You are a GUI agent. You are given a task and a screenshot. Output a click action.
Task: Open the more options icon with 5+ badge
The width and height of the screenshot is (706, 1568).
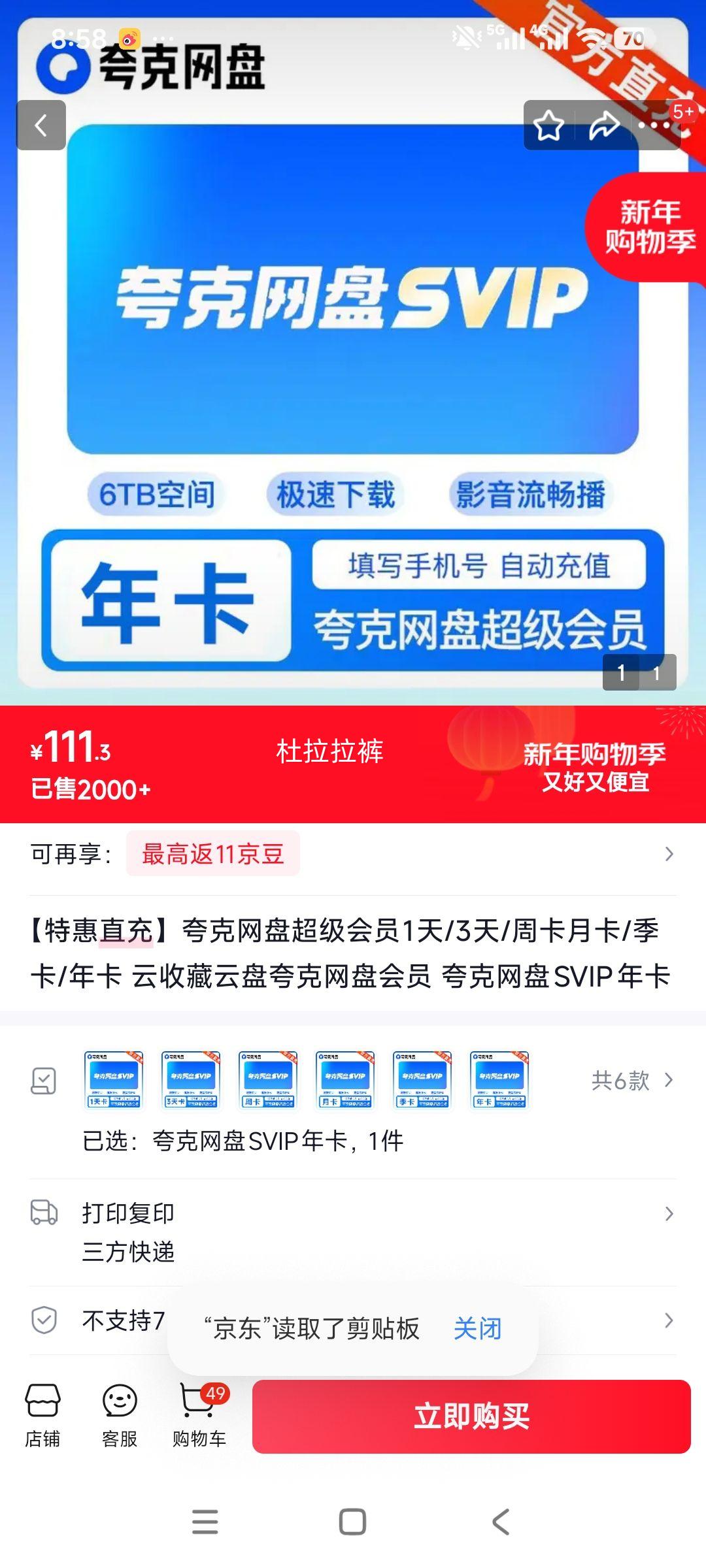(656, 125)
